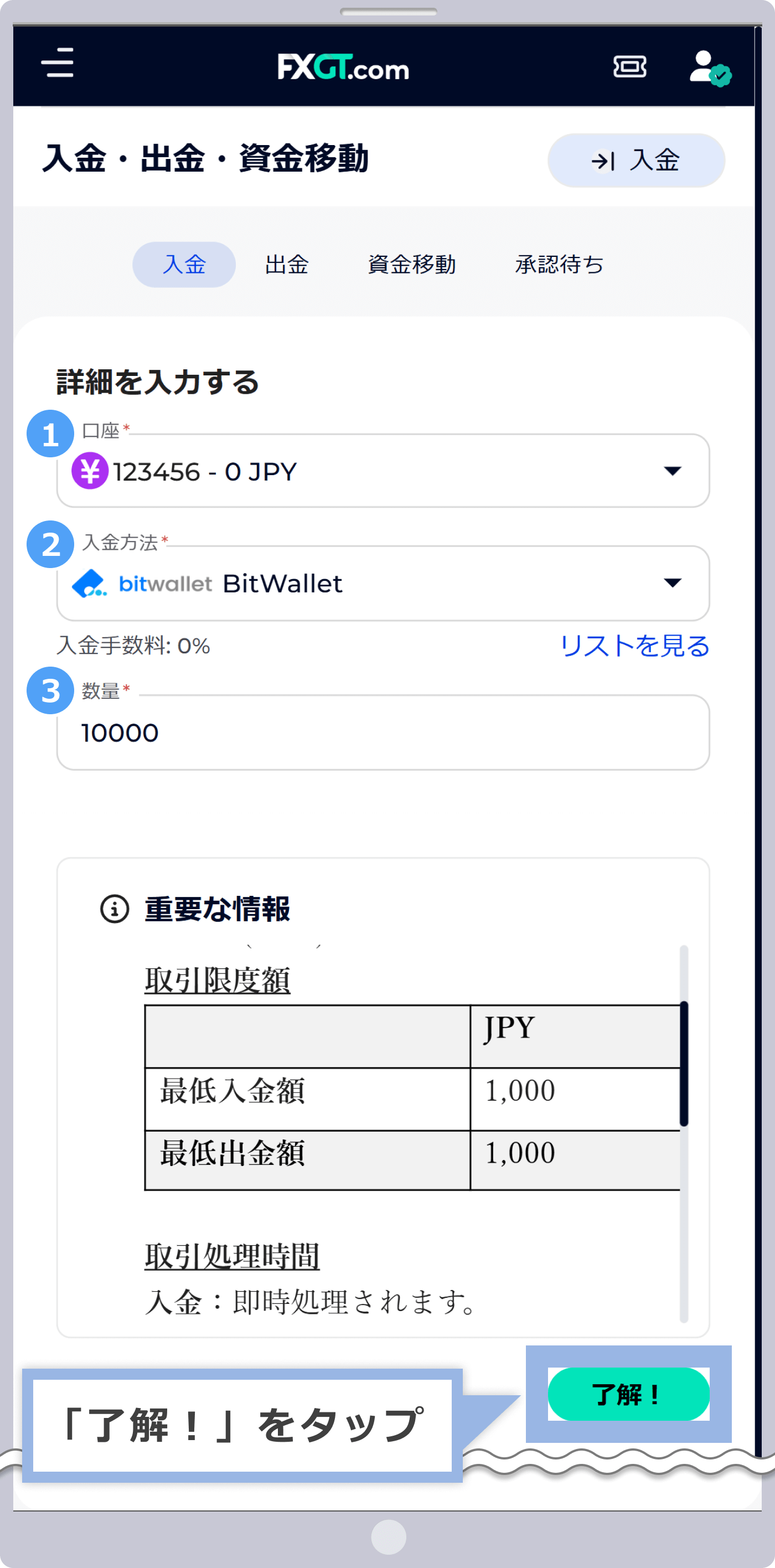Viewport: 775px width, 1568px height.
Task: Switch to the 入金 tab
Action: [183, 264]
